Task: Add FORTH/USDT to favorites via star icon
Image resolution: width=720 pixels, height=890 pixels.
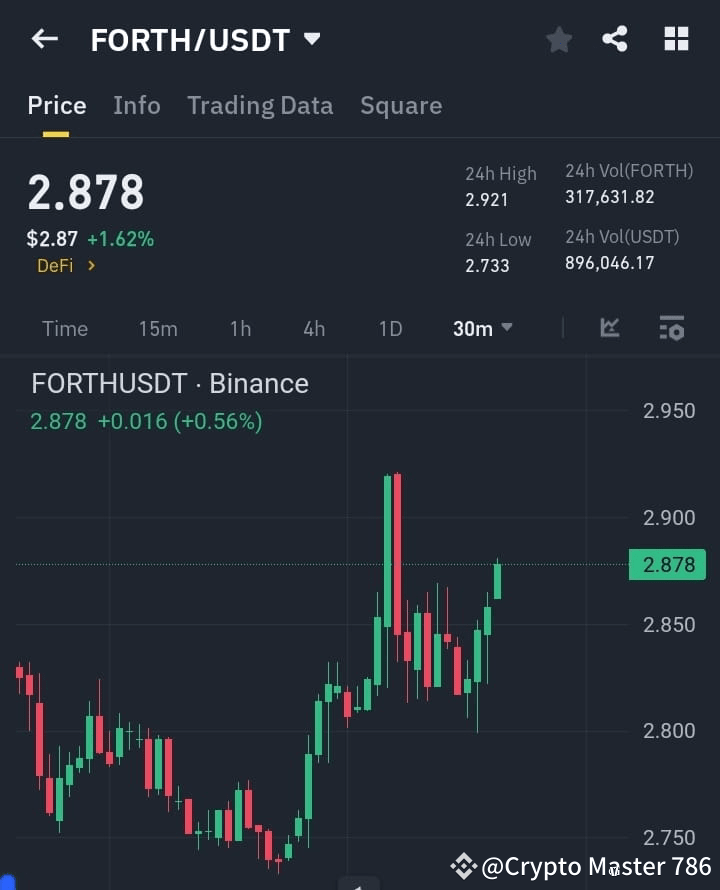Action: point(558,39)
